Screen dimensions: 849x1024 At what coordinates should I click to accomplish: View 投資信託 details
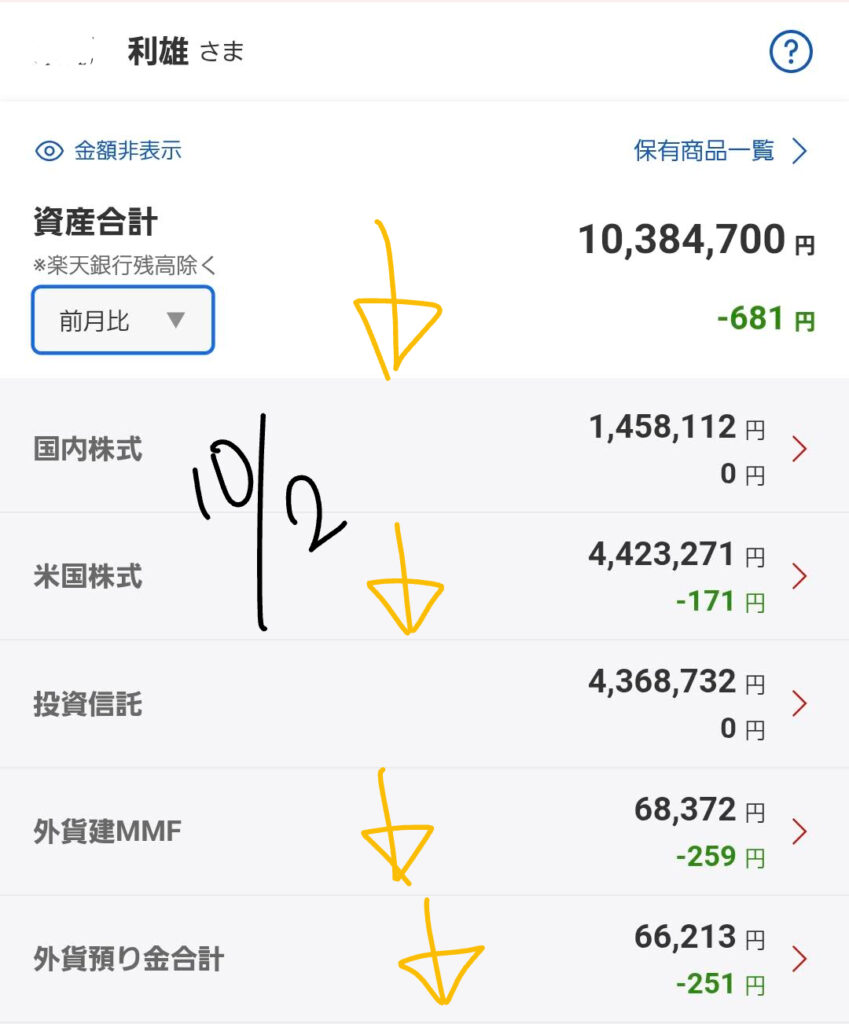click(424, 704)
